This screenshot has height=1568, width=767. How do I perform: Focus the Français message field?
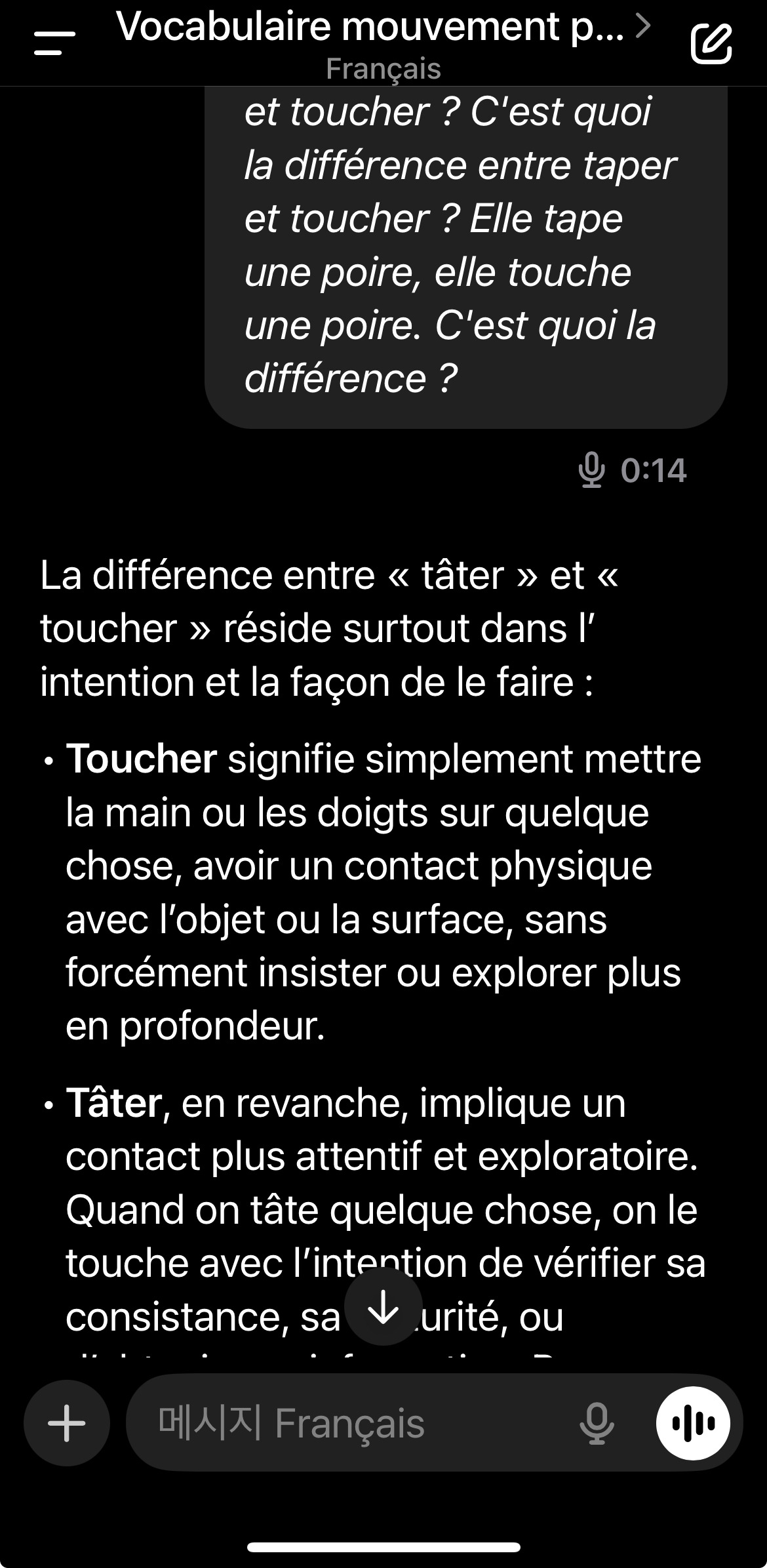click(x=354, y=1423)
